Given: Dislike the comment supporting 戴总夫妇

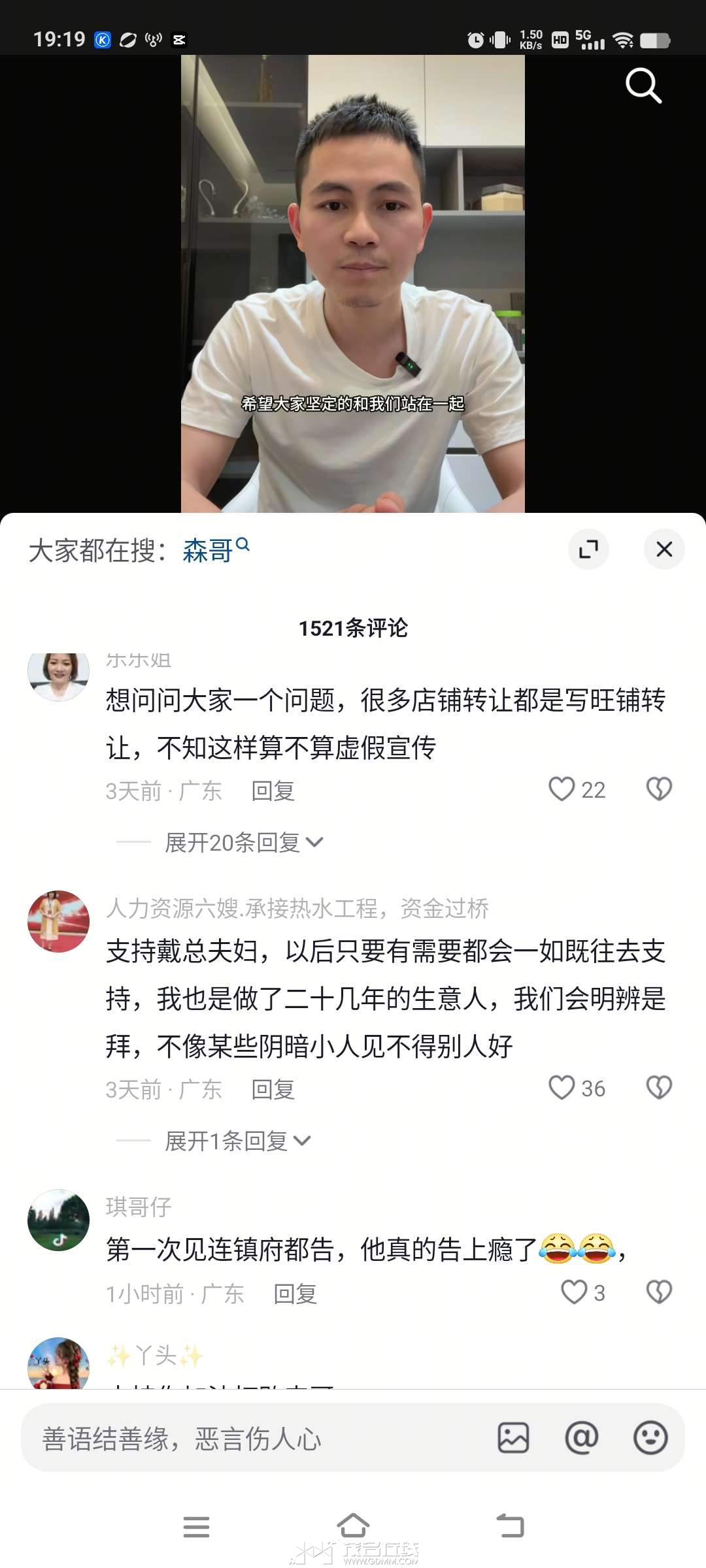Looking at the screenshot, I should point(658,1088).
